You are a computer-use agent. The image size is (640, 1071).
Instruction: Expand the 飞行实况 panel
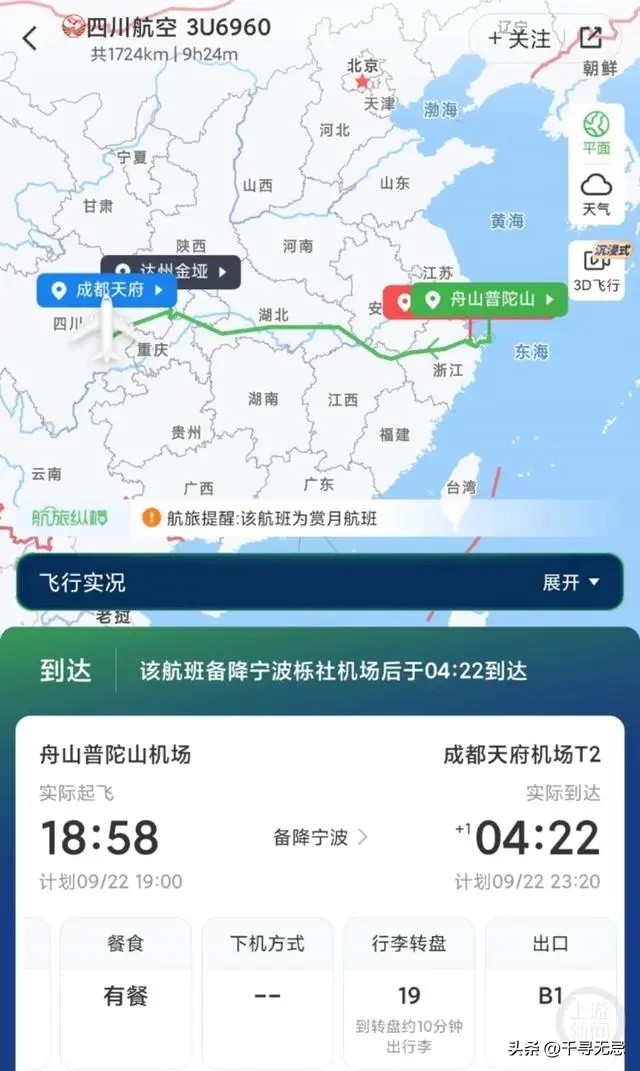571,582
